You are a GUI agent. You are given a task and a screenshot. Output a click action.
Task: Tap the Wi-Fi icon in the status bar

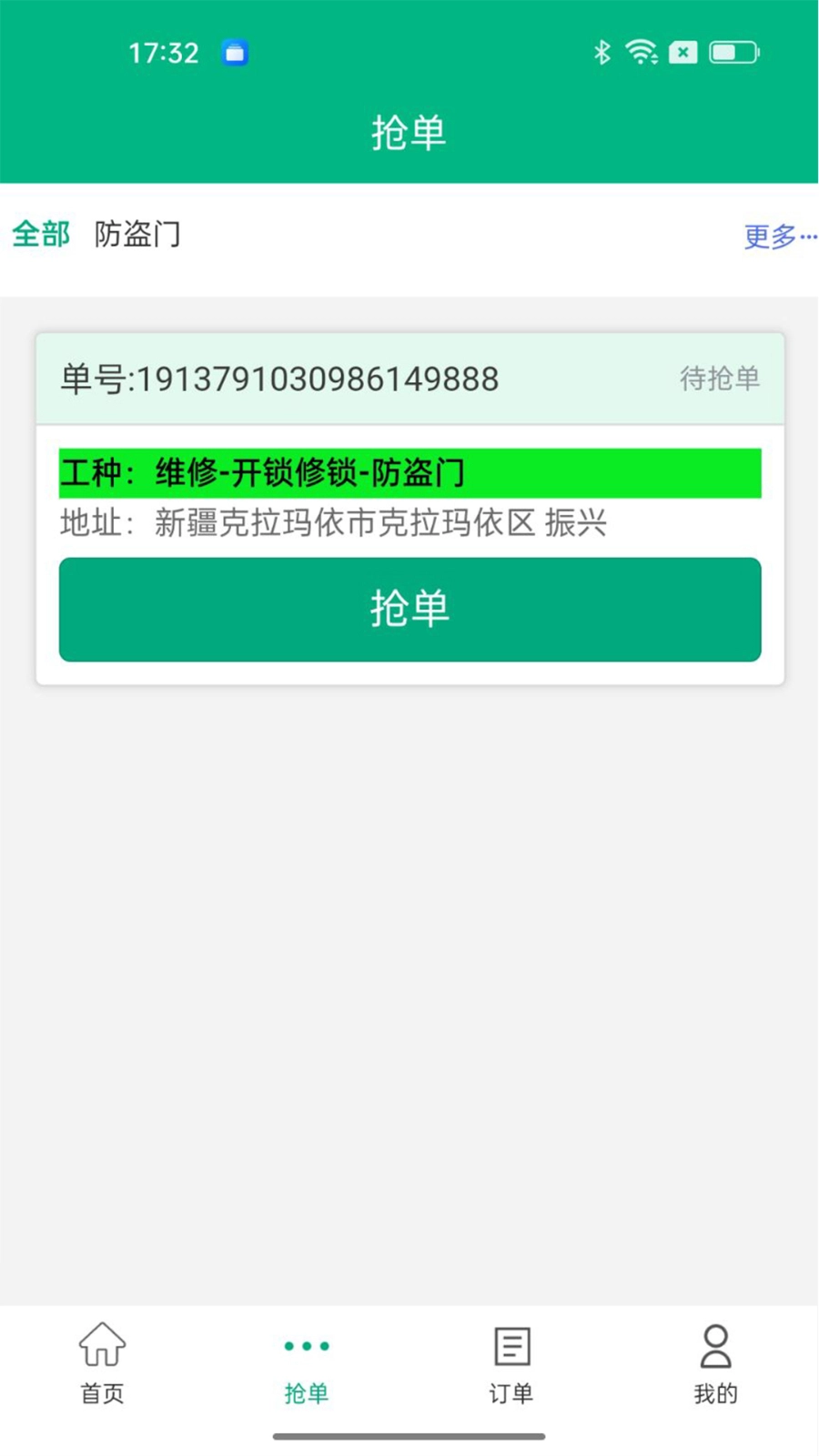pos(642,52)
